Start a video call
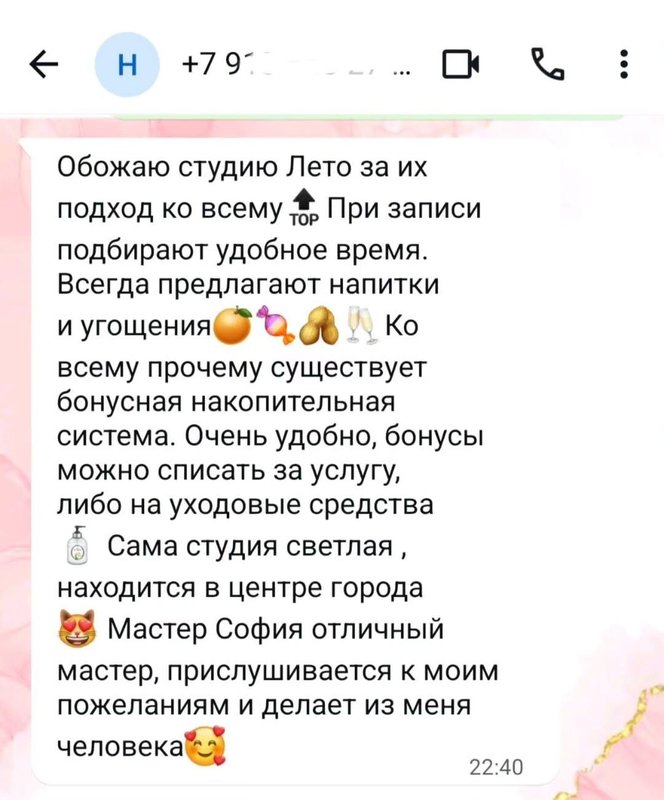The image size is (664, 800). (463, 66)
